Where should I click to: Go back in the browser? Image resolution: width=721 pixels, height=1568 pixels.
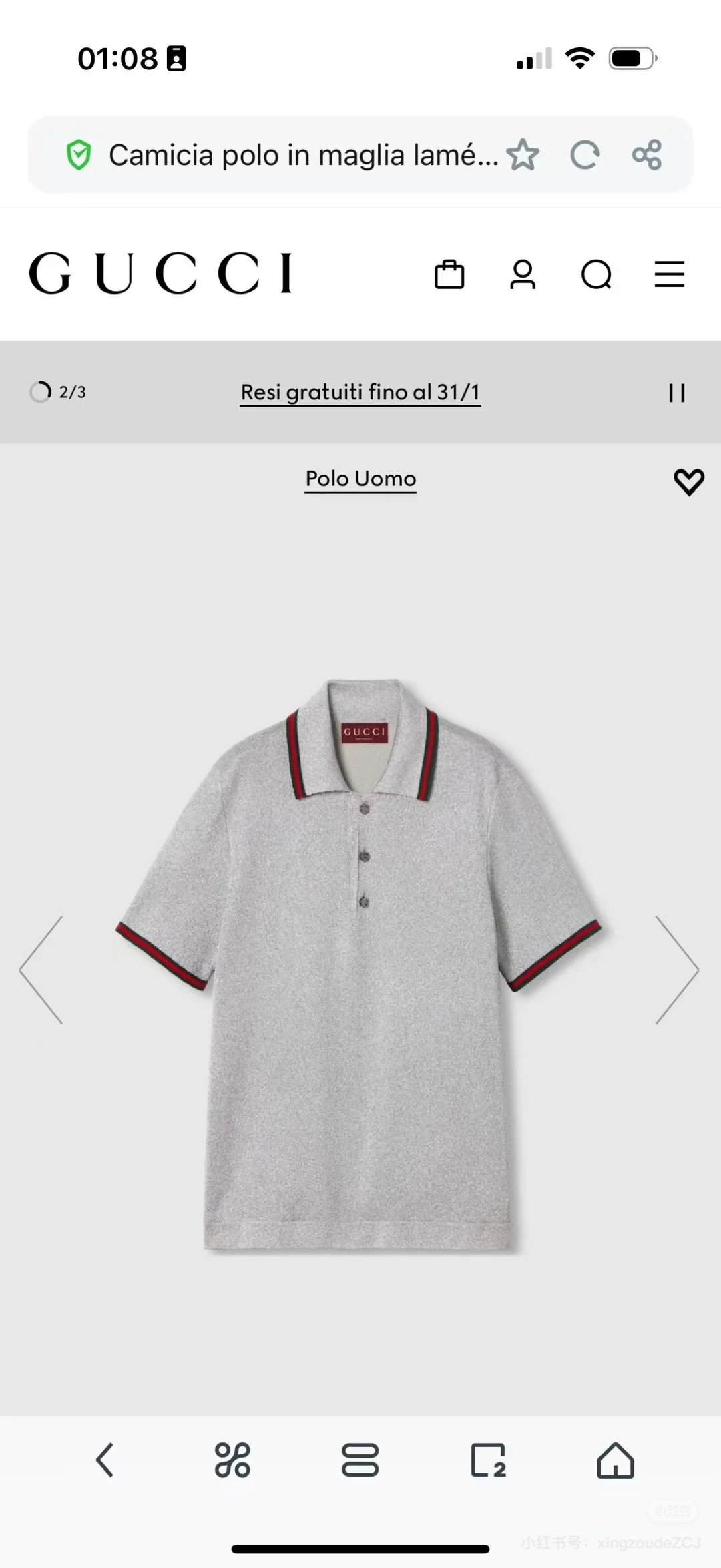[x=105, y=1460]
